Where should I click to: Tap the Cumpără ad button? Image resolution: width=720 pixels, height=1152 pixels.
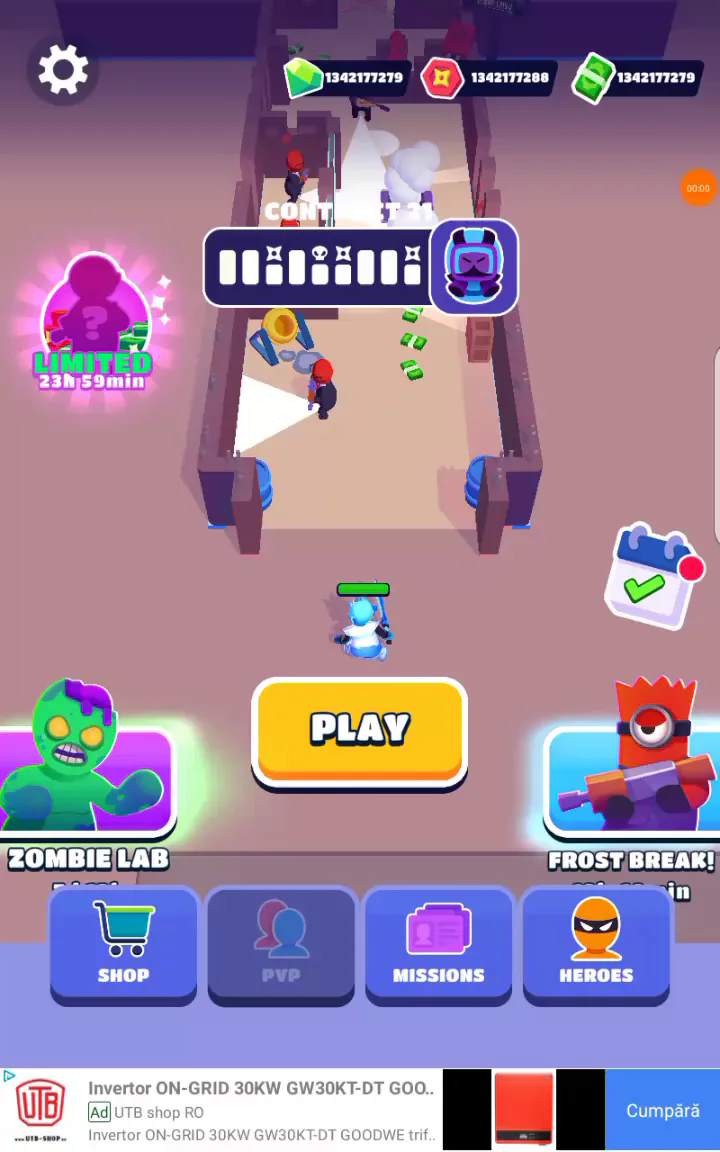pos(662,1110)
